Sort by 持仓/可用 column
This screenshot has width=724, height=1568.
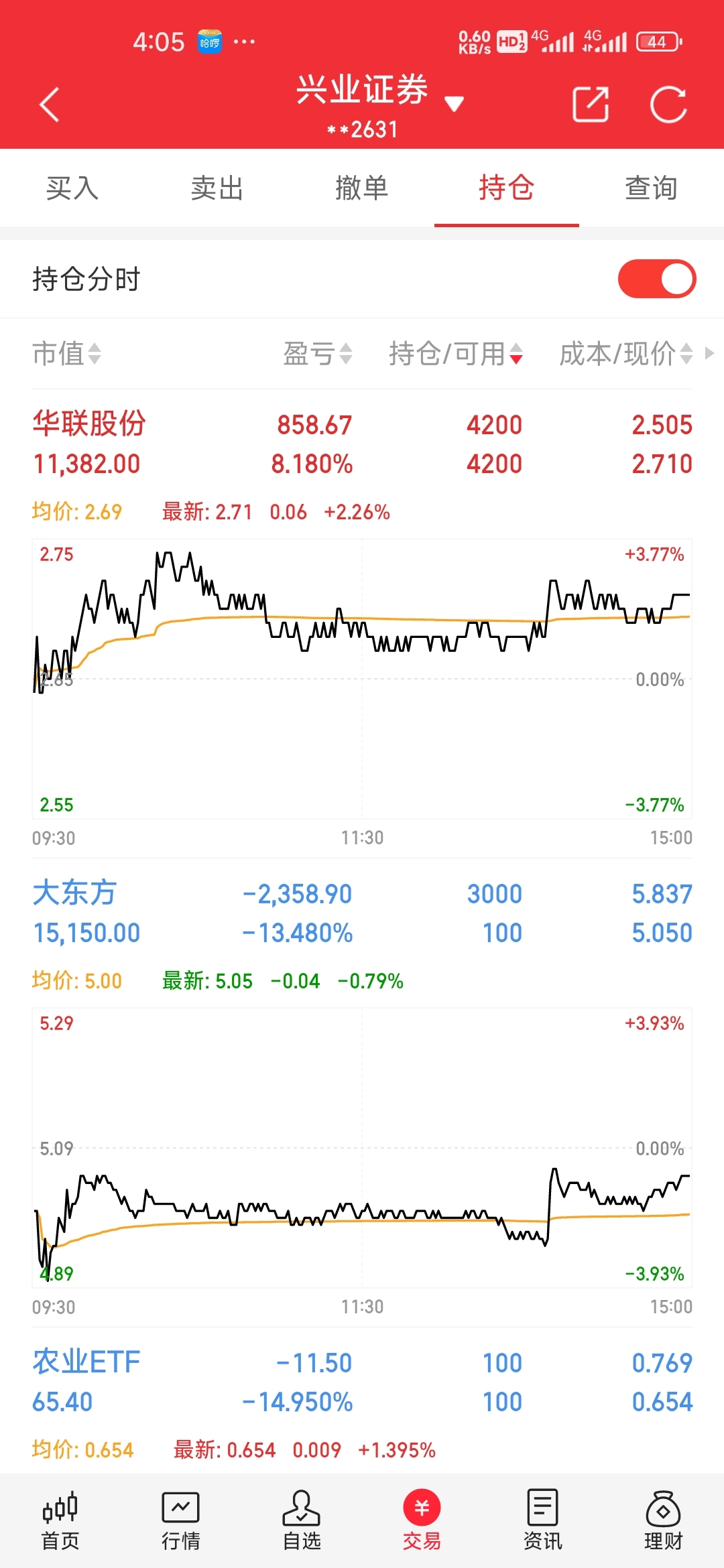(455, 354)
